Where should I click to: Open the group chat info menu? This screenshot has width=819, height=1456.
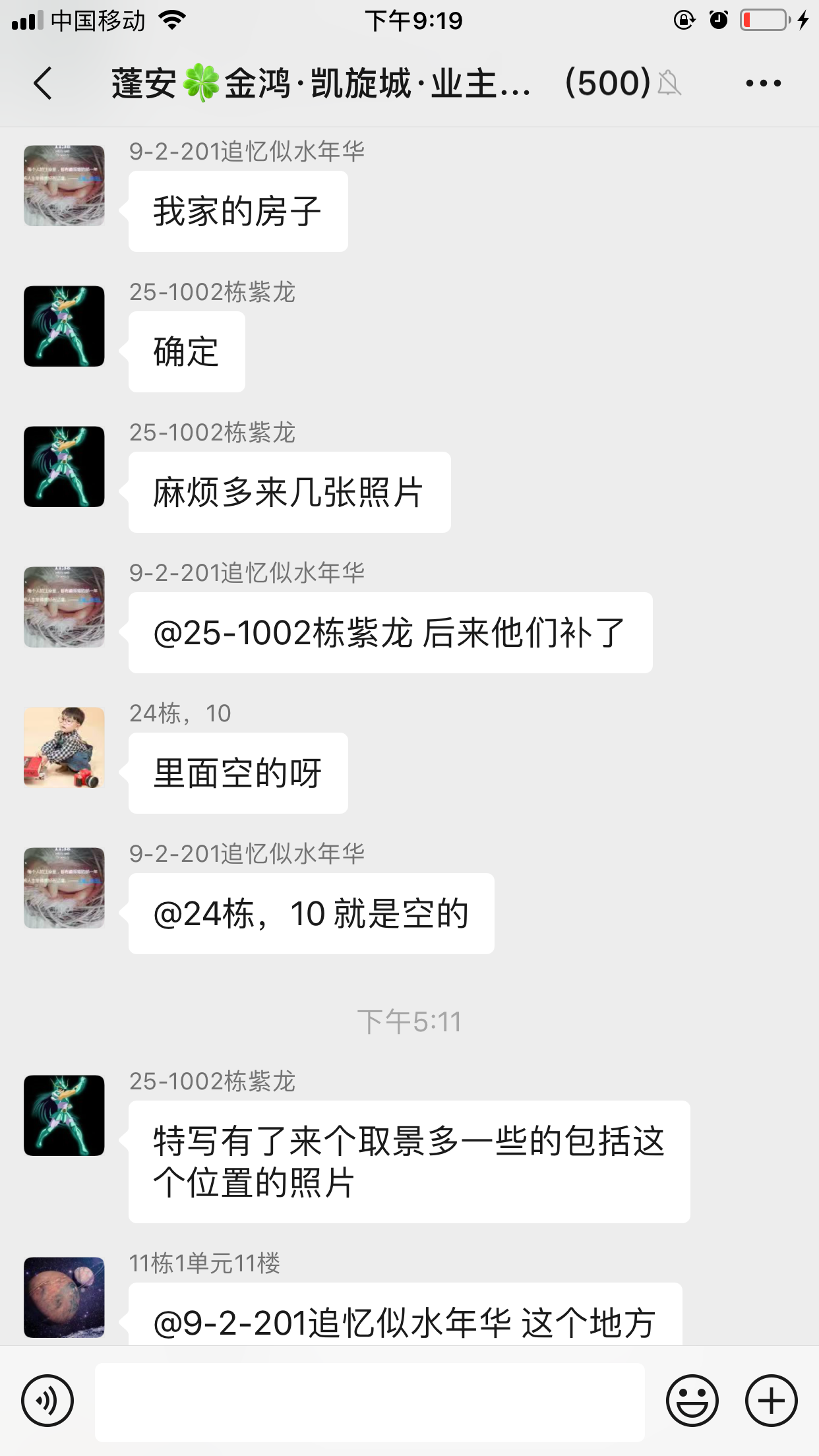(763, 84)
